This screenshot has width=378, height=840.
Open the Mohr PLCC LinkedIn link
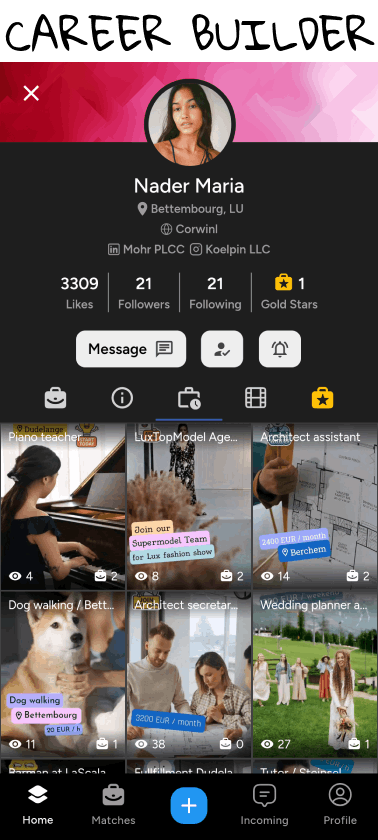pos(146,249)
